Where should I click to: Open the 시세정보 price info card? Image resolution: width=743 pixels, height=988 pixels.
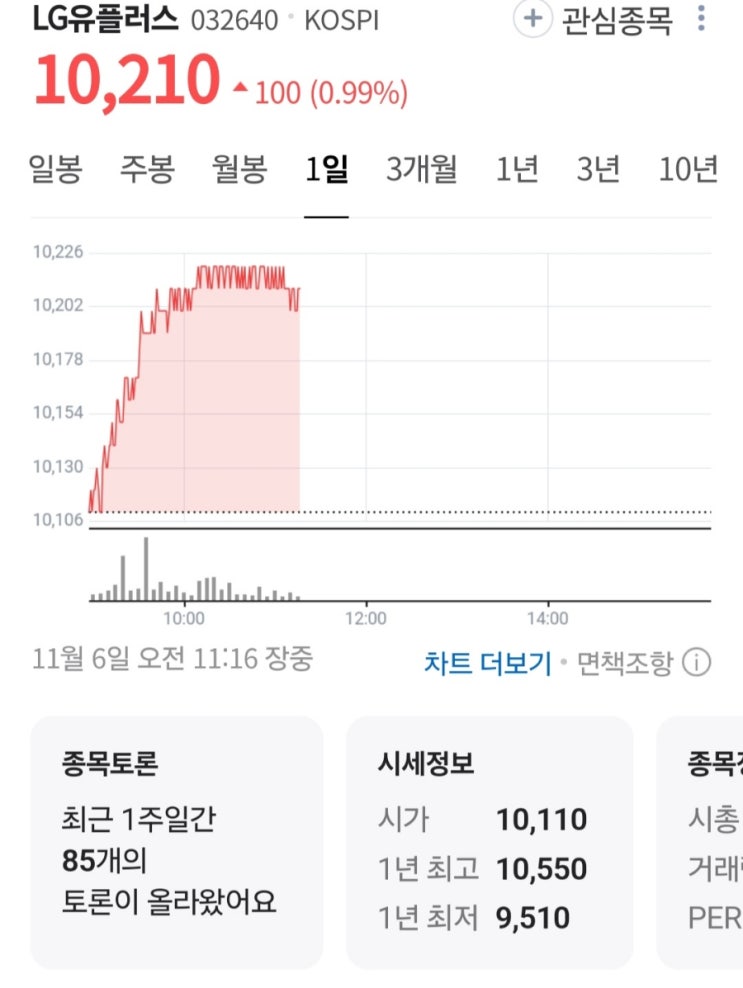[x=490, y=842]
